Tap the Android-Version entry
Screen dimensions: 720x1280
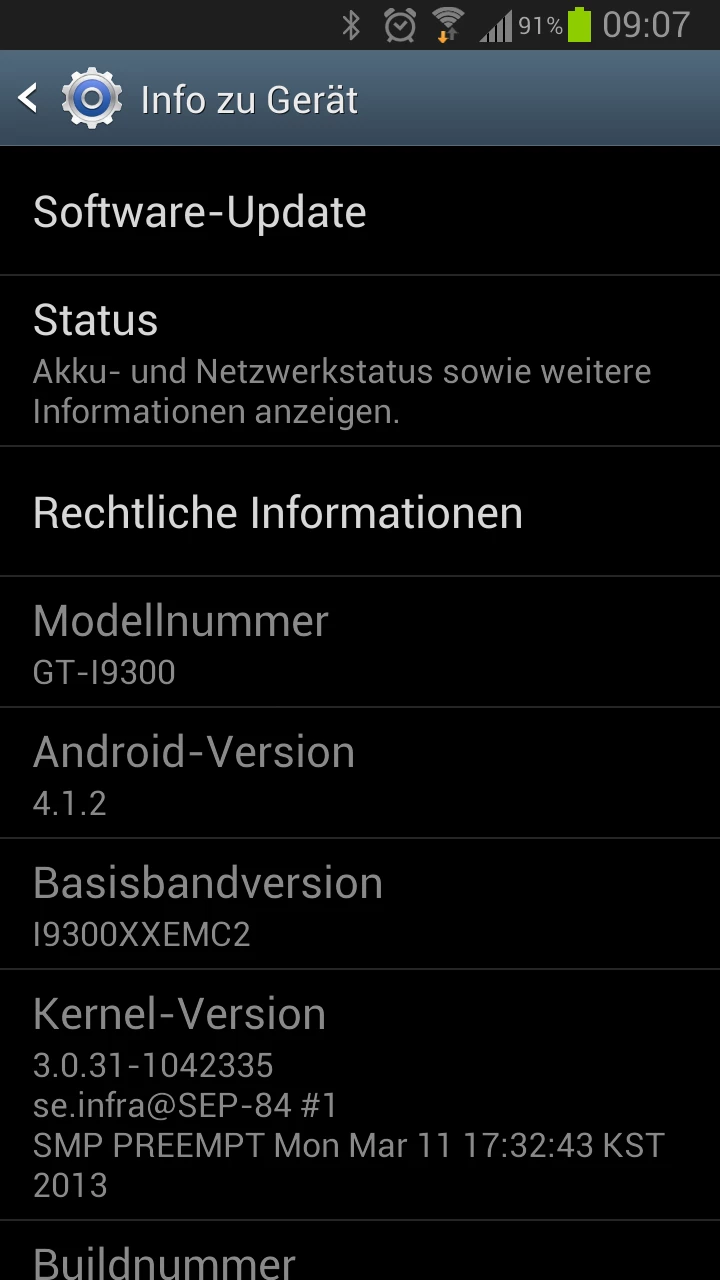[360, 774]
